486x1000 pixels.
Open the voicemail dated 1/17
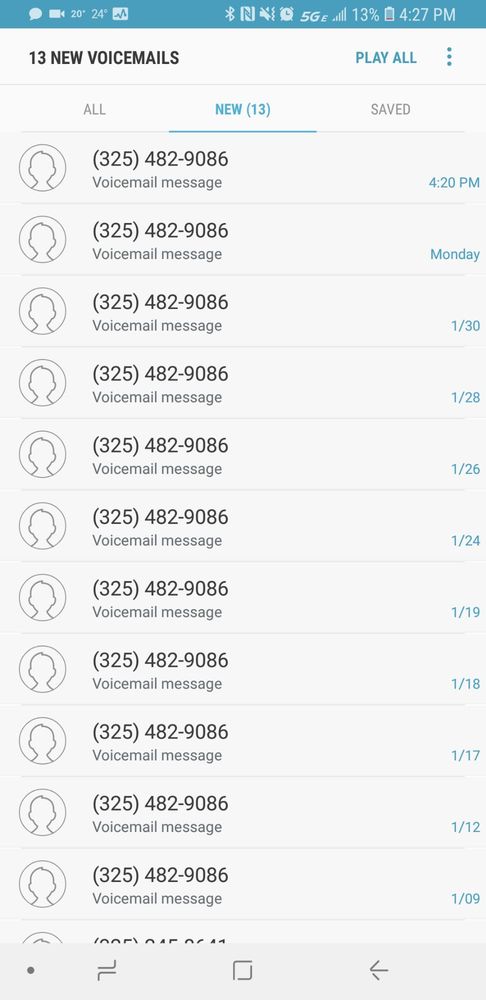[x=243, y=740]
